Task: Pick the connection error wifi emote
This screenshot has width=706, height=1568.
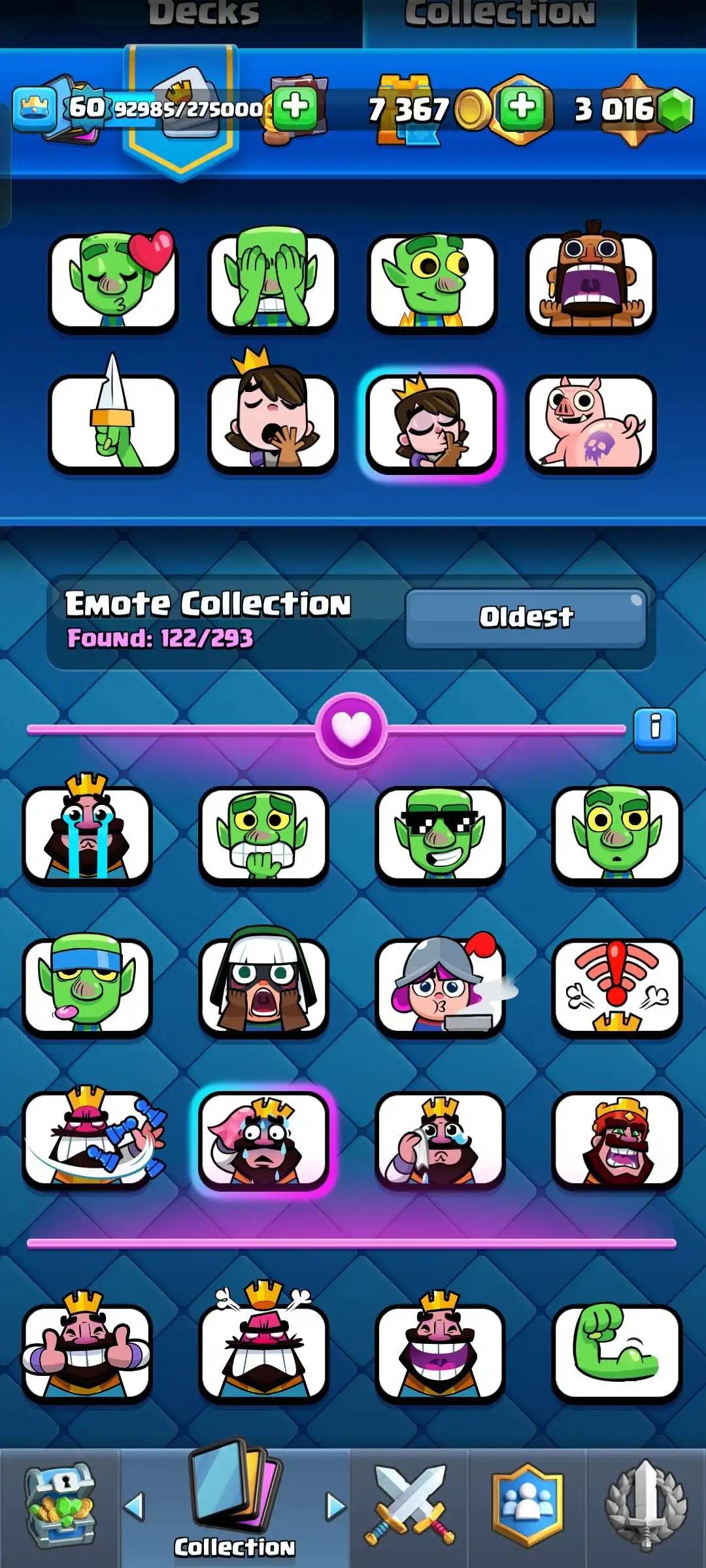Action: point(616,987)
